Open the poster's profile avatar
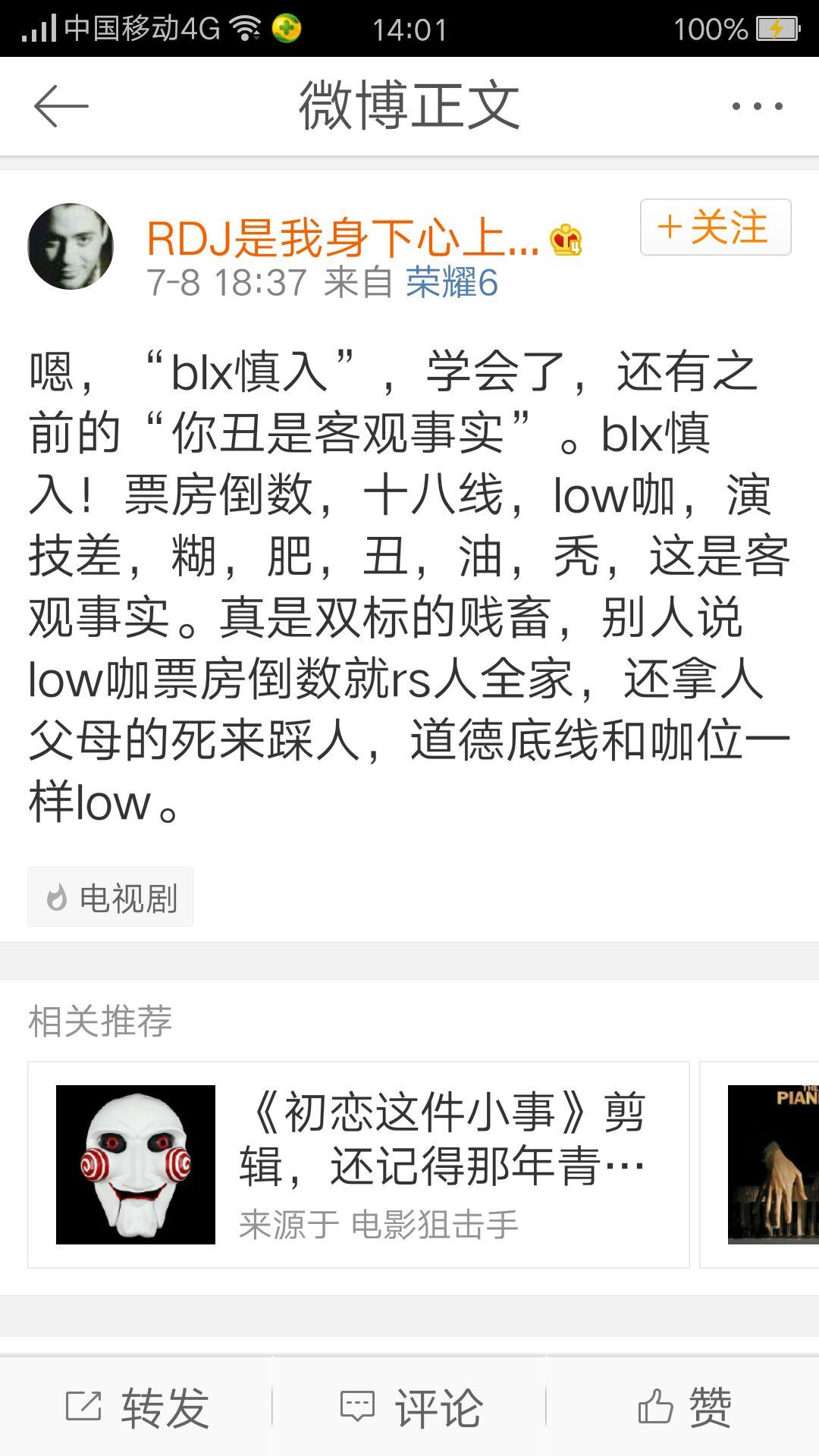The height and width of the screenshot is (1456, 819). (x=71, y=246)
